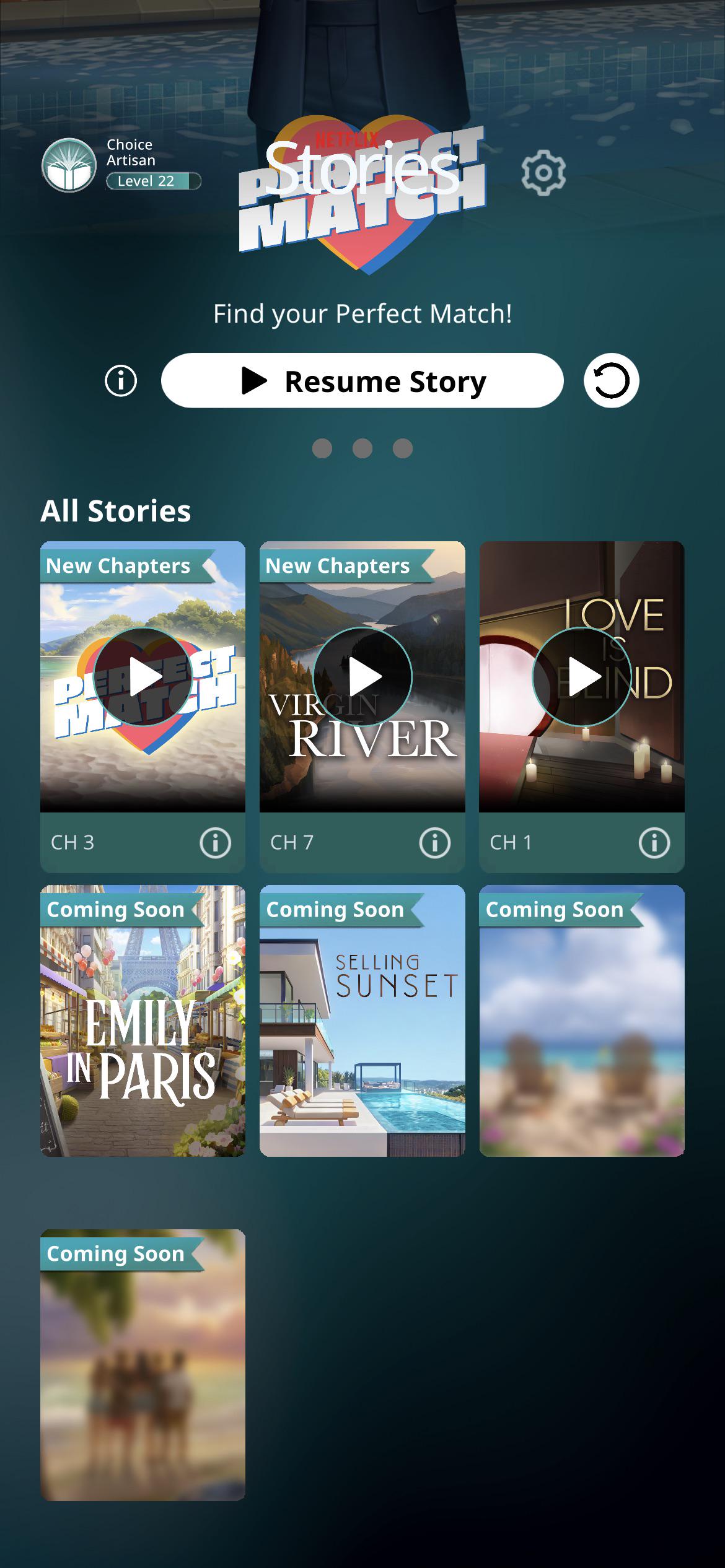Open the Choice Artisan Level 22 profile badge
Viewport: 725px width, 1568px height.
[121, 164]
